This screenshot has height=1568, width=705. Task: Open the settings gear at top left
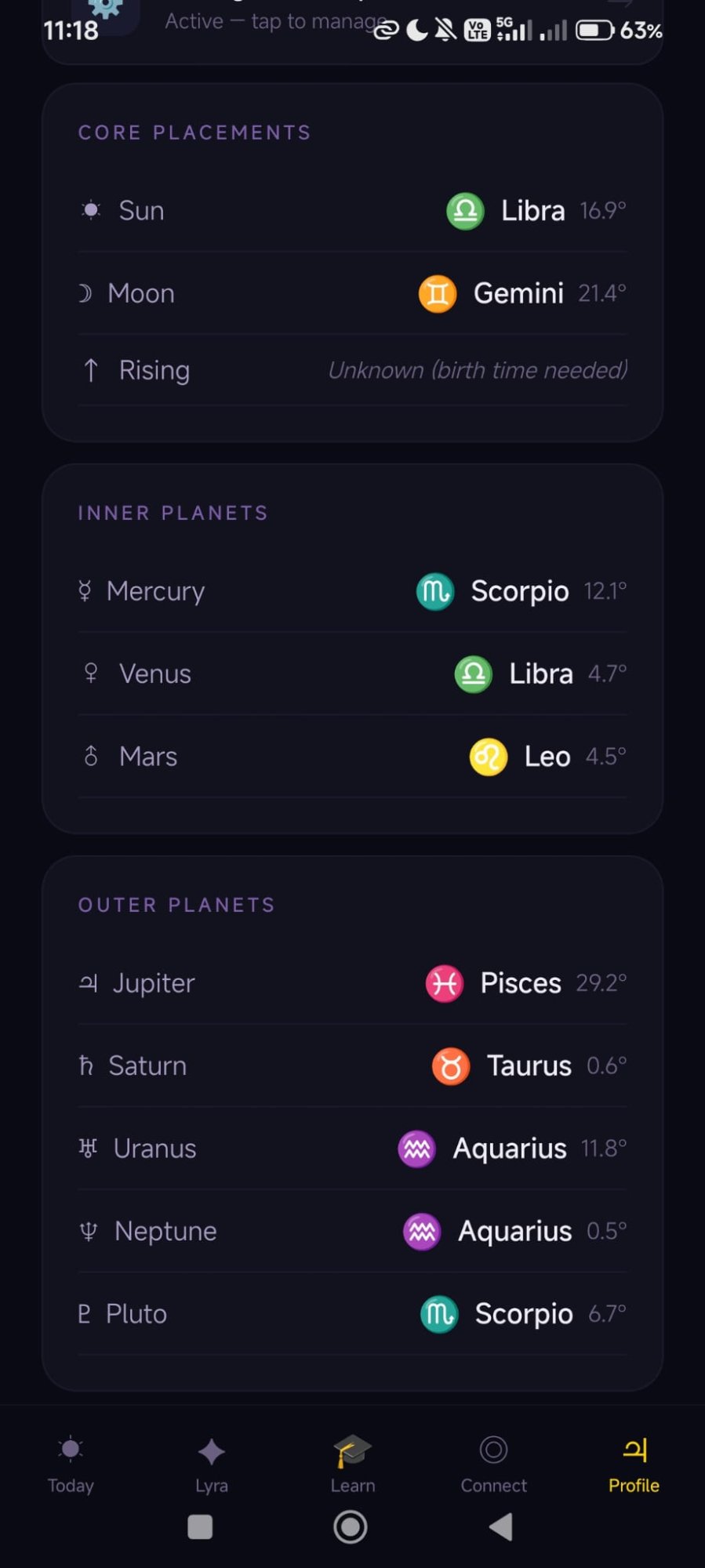click(x=106, y=12)
